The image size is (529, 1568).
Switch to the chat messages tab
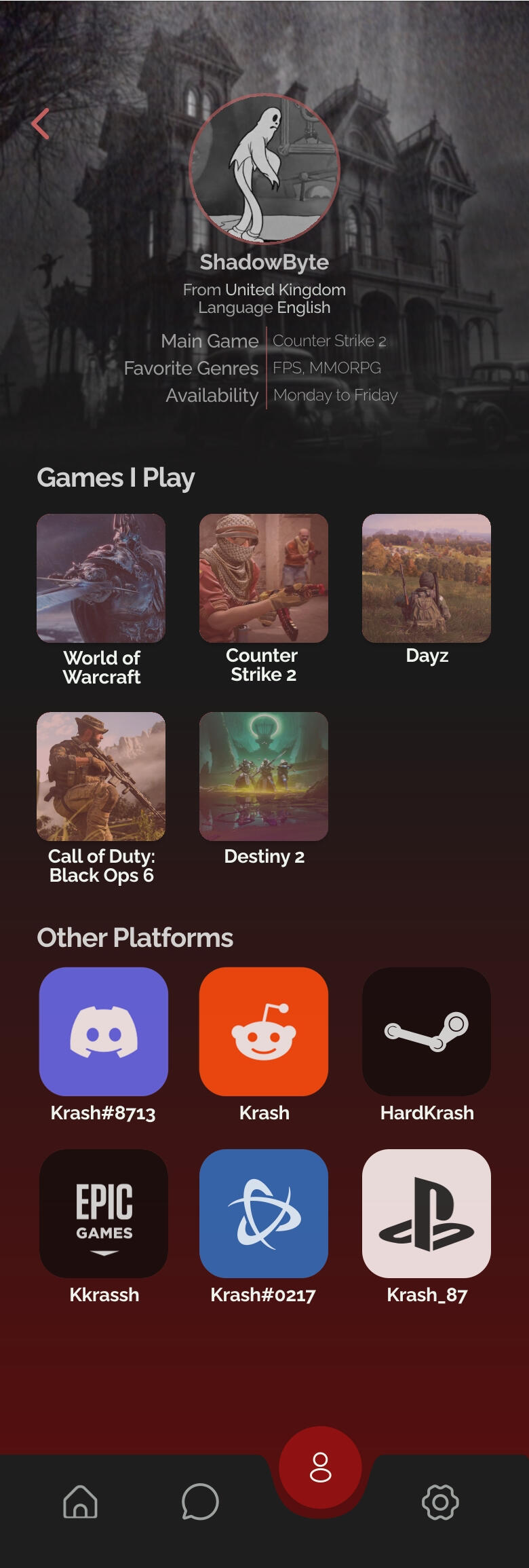point(200,1501)
